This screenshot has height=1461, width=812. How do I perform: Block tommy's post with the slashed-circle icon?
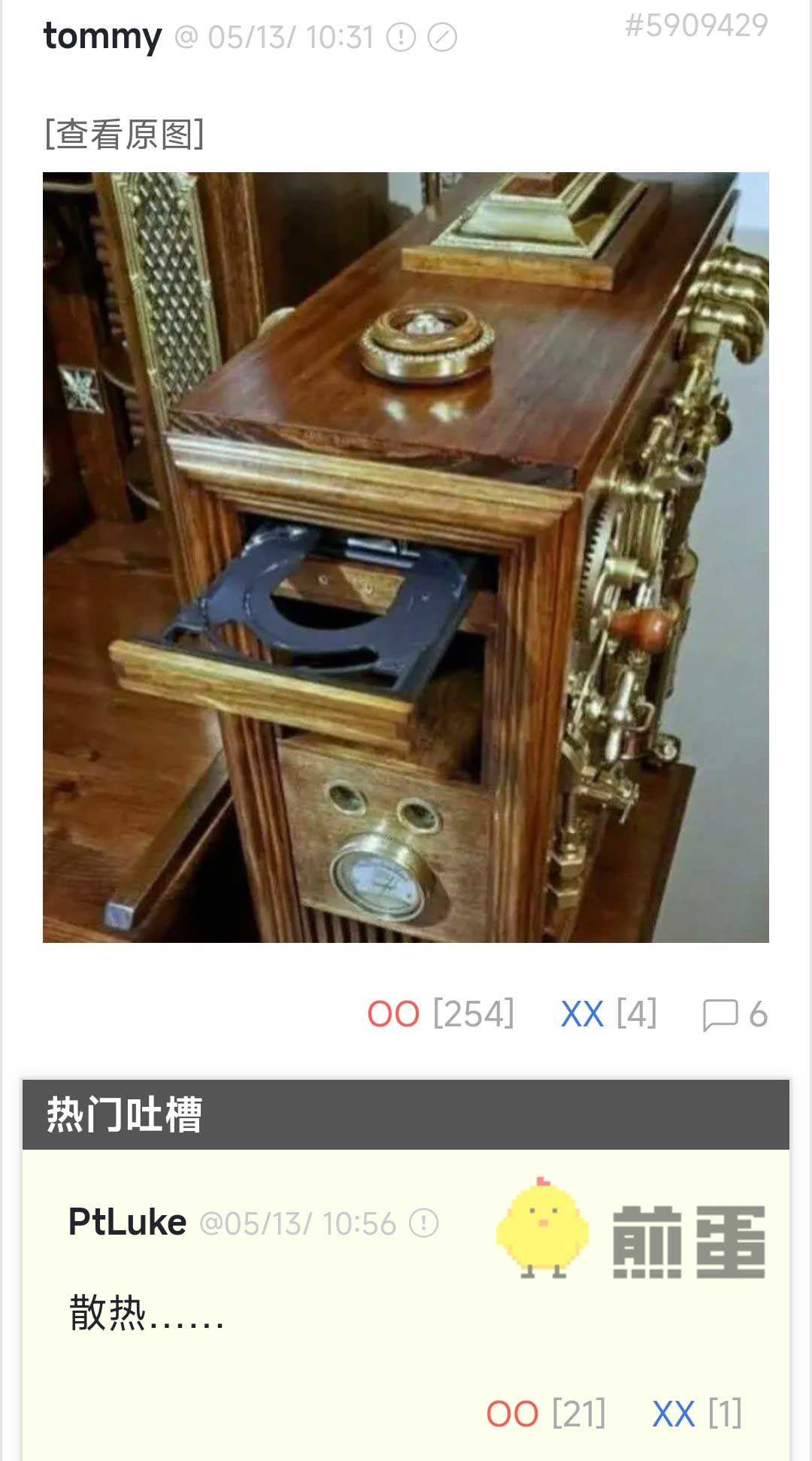pos(442,37)
